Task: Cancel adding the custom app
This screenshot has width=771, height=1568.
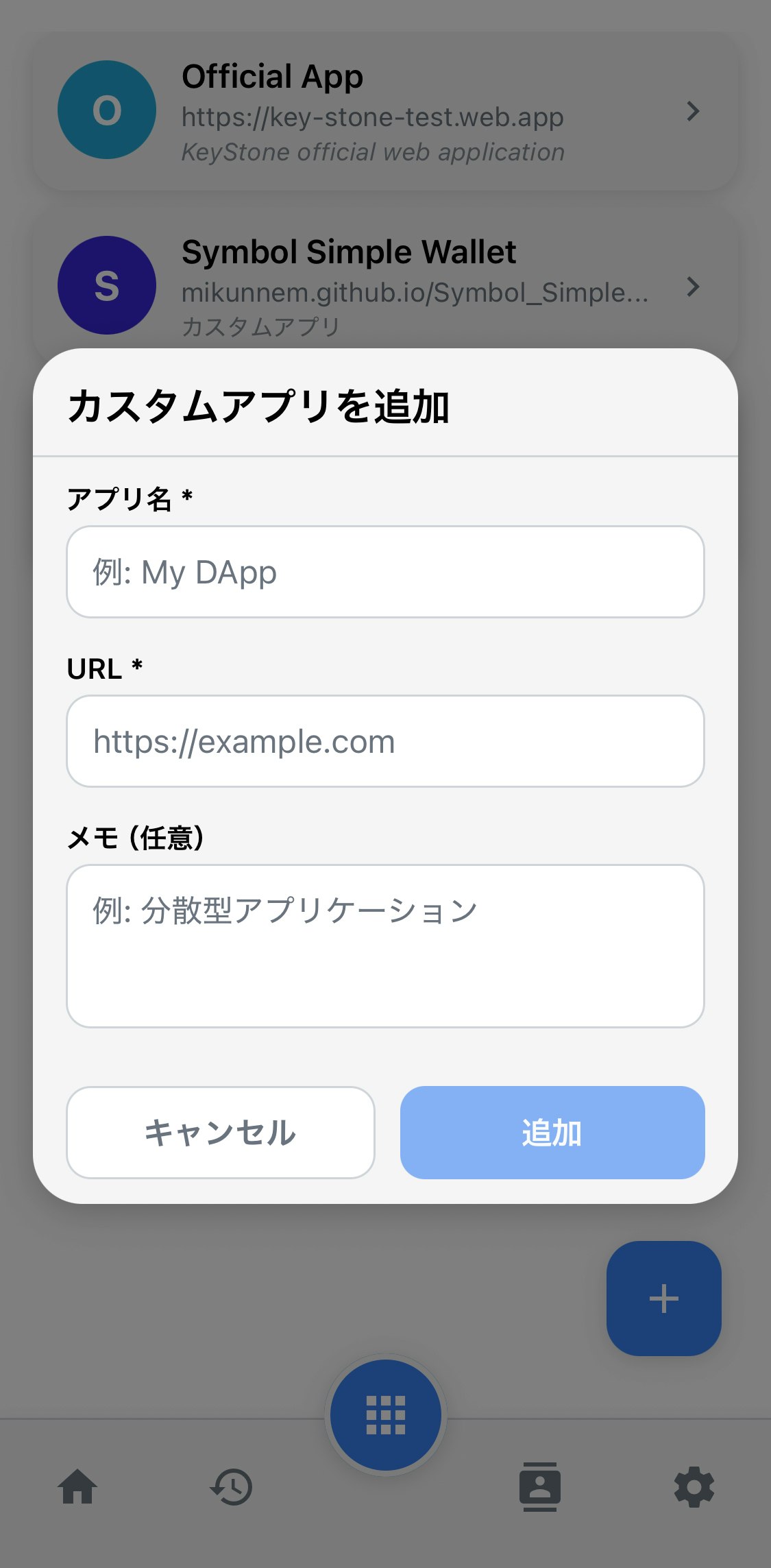Action: tap(221, 1133)
